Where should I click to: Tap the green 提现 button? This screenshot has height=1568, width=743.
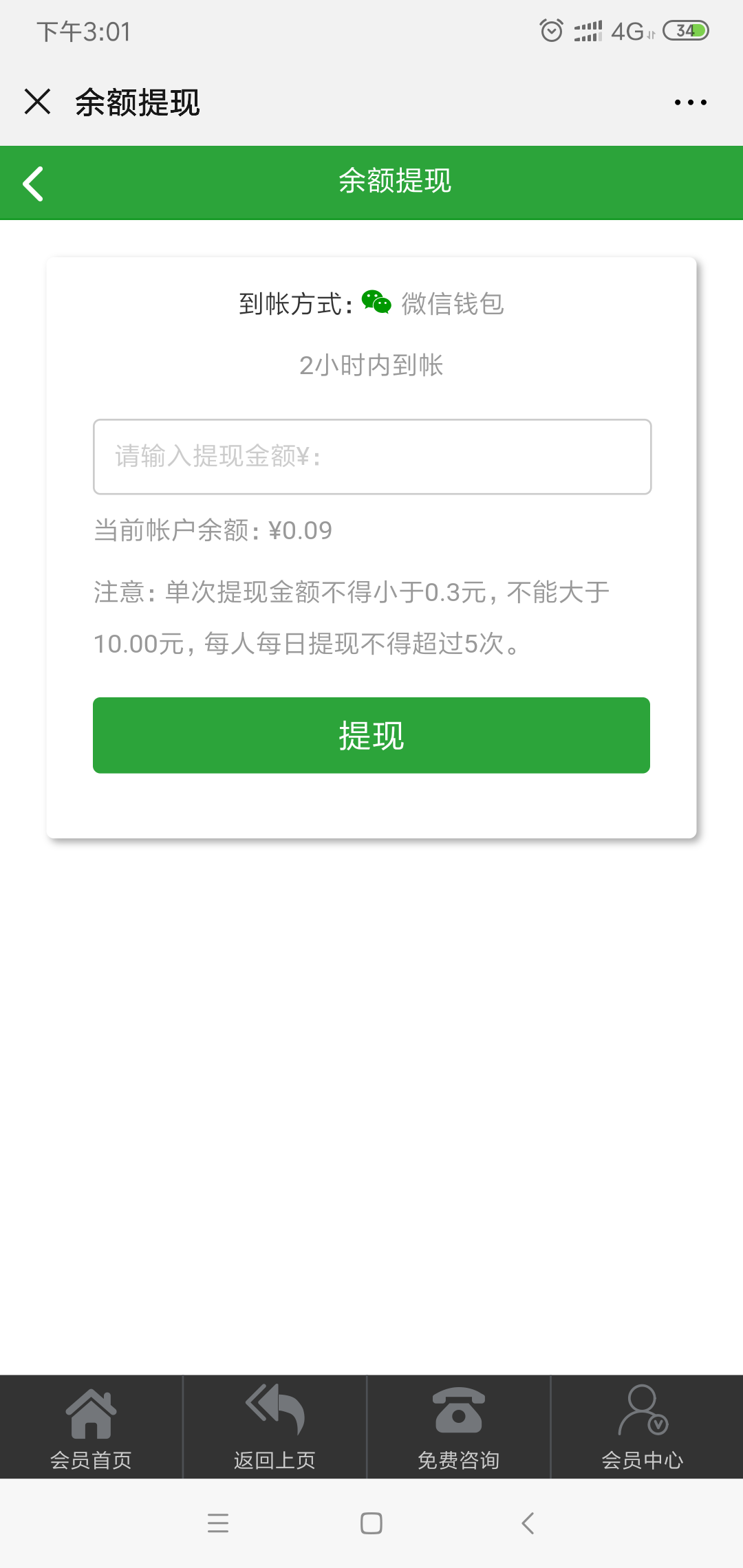(371, 735)
